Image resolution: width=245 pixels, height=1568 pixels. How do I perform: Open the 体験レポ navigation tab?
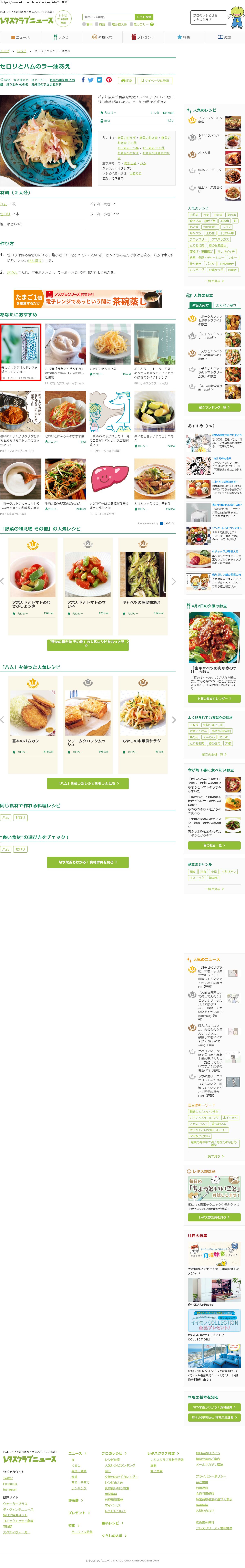(102, 37)
